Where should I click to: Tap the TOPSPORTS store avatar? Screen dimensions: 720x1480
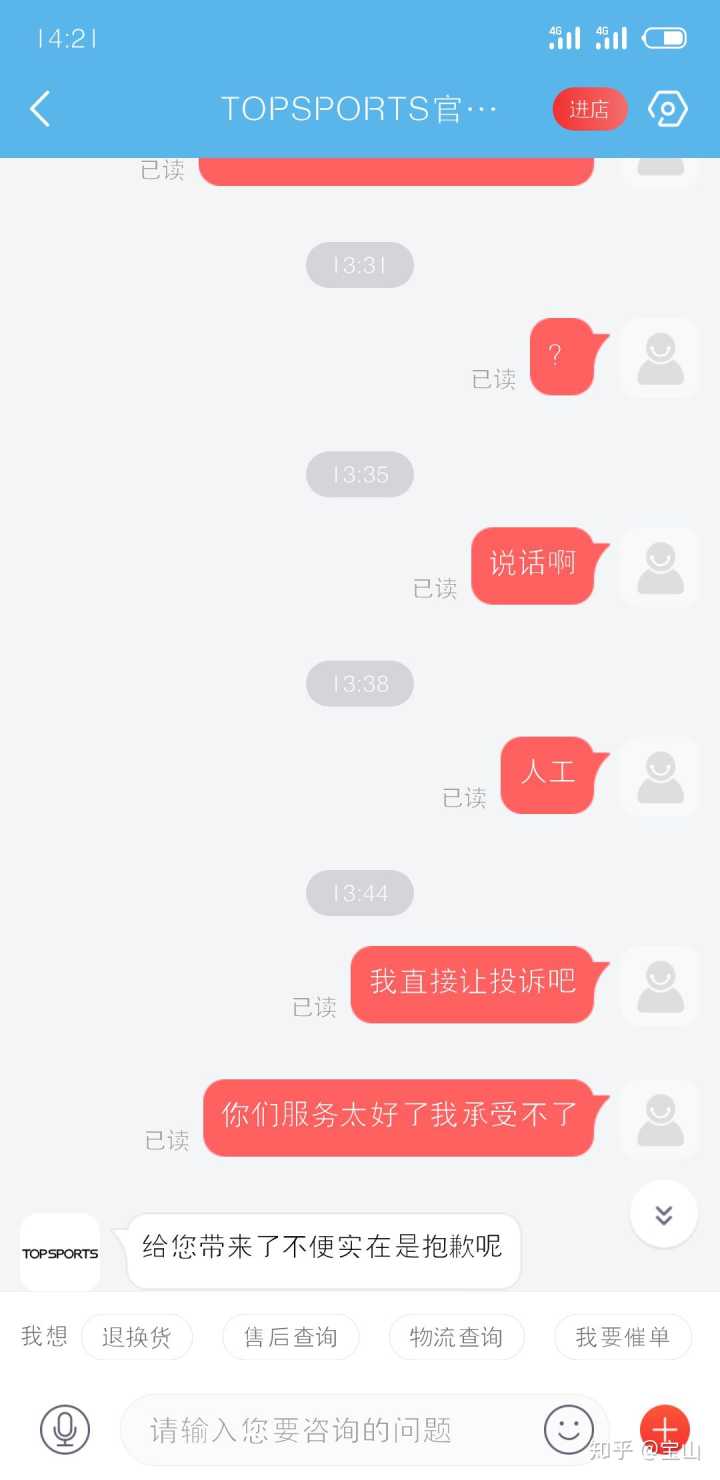click(x=60, y=1252)
